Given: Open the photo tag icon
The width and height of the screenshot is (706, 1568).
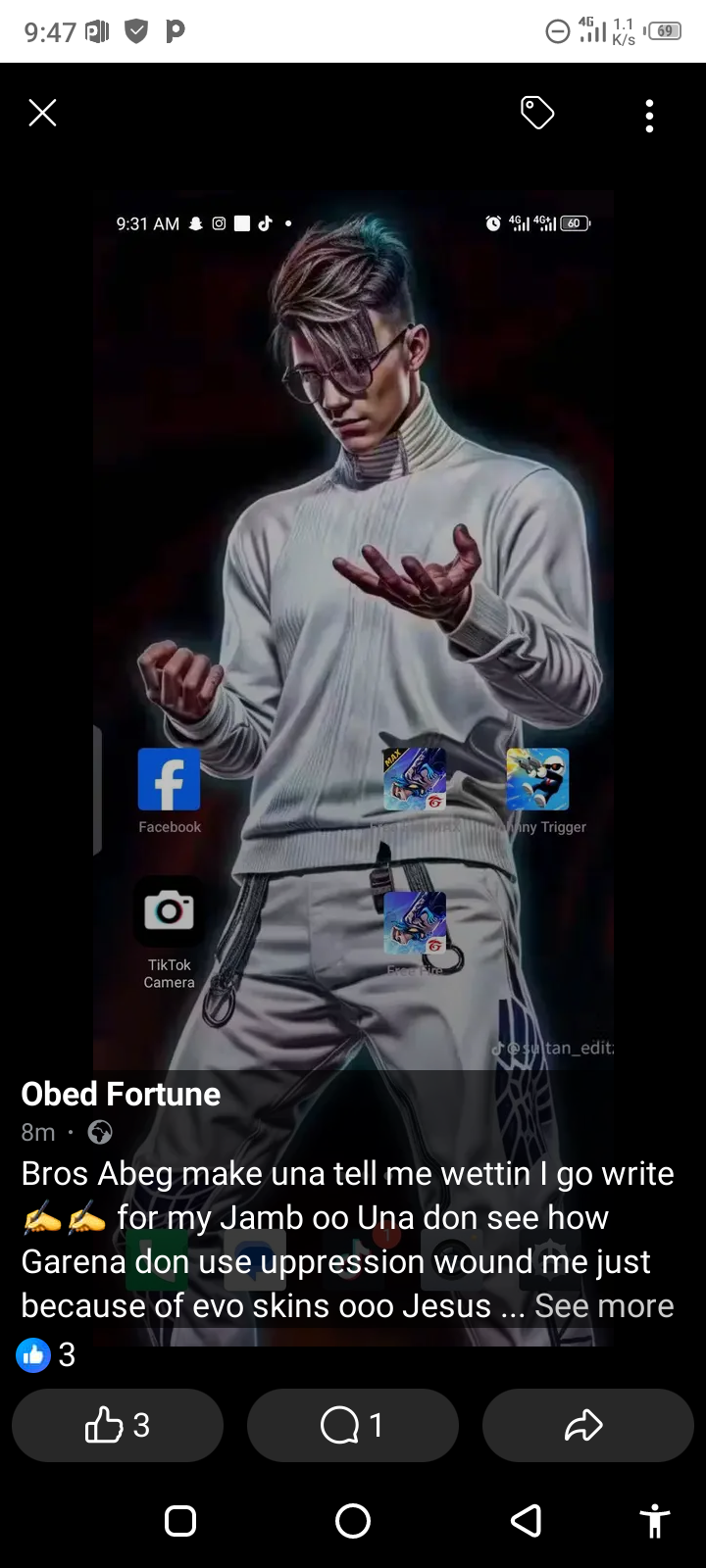Looking at the screenshot, I should point(536,114).
